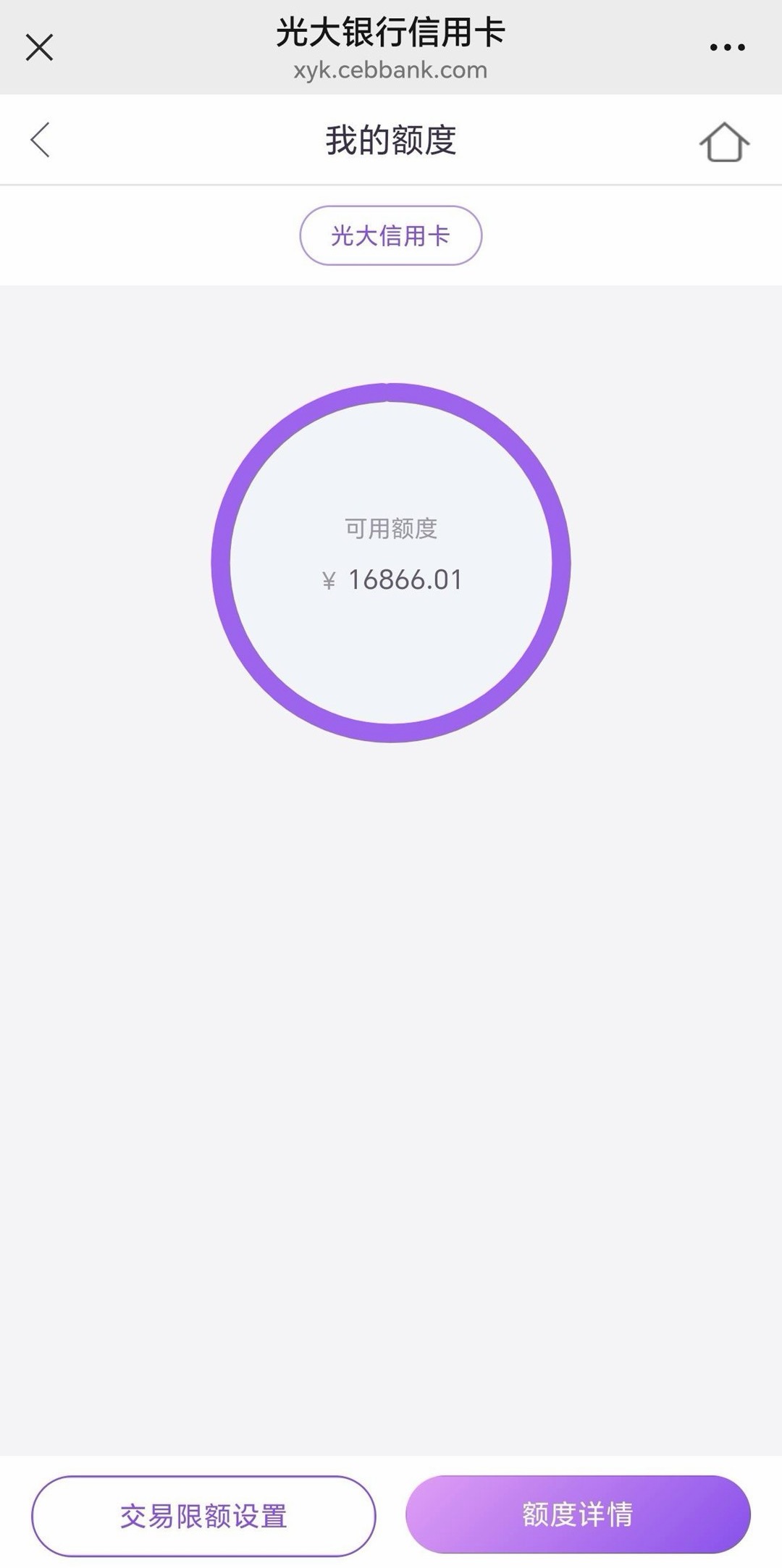Go back from 我的额度 page

41,140
